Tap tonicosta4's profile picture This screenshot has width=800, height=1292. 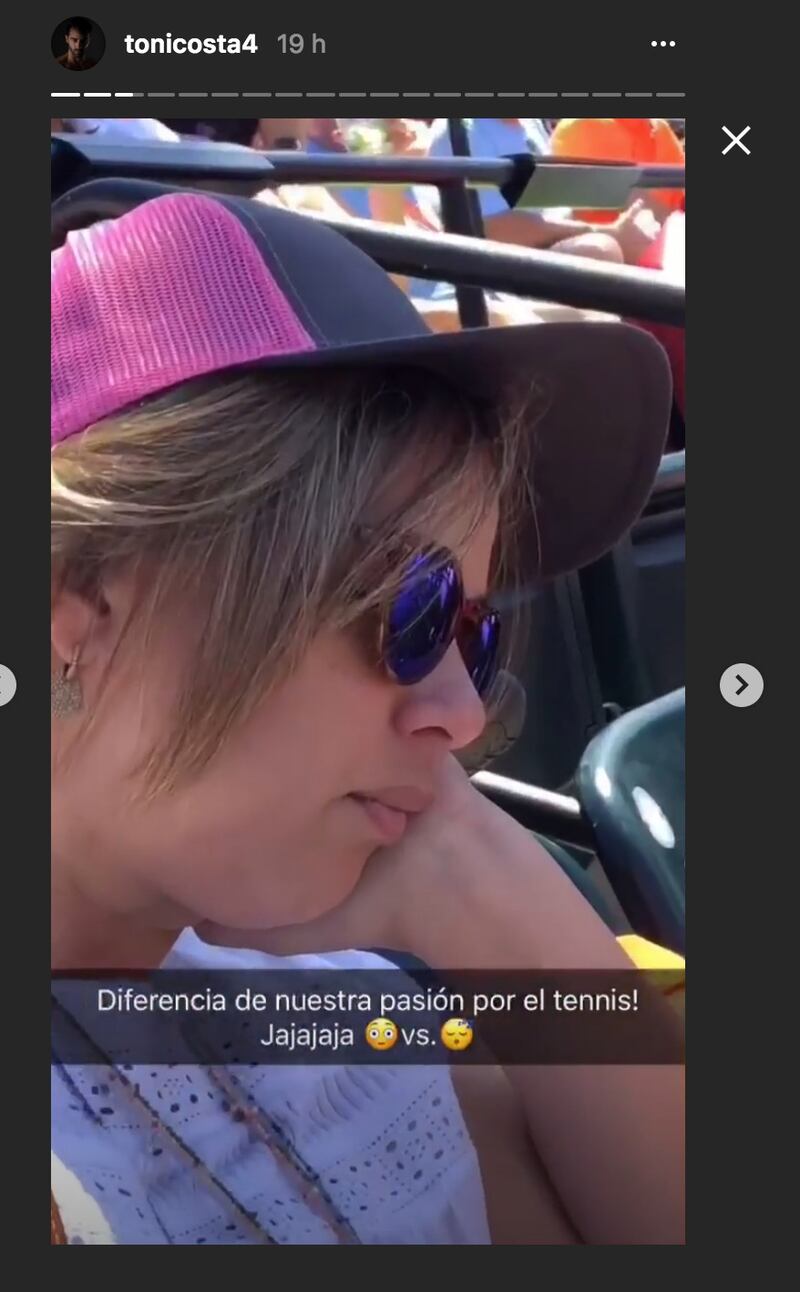pyautogui.click(x=78, y=44)
